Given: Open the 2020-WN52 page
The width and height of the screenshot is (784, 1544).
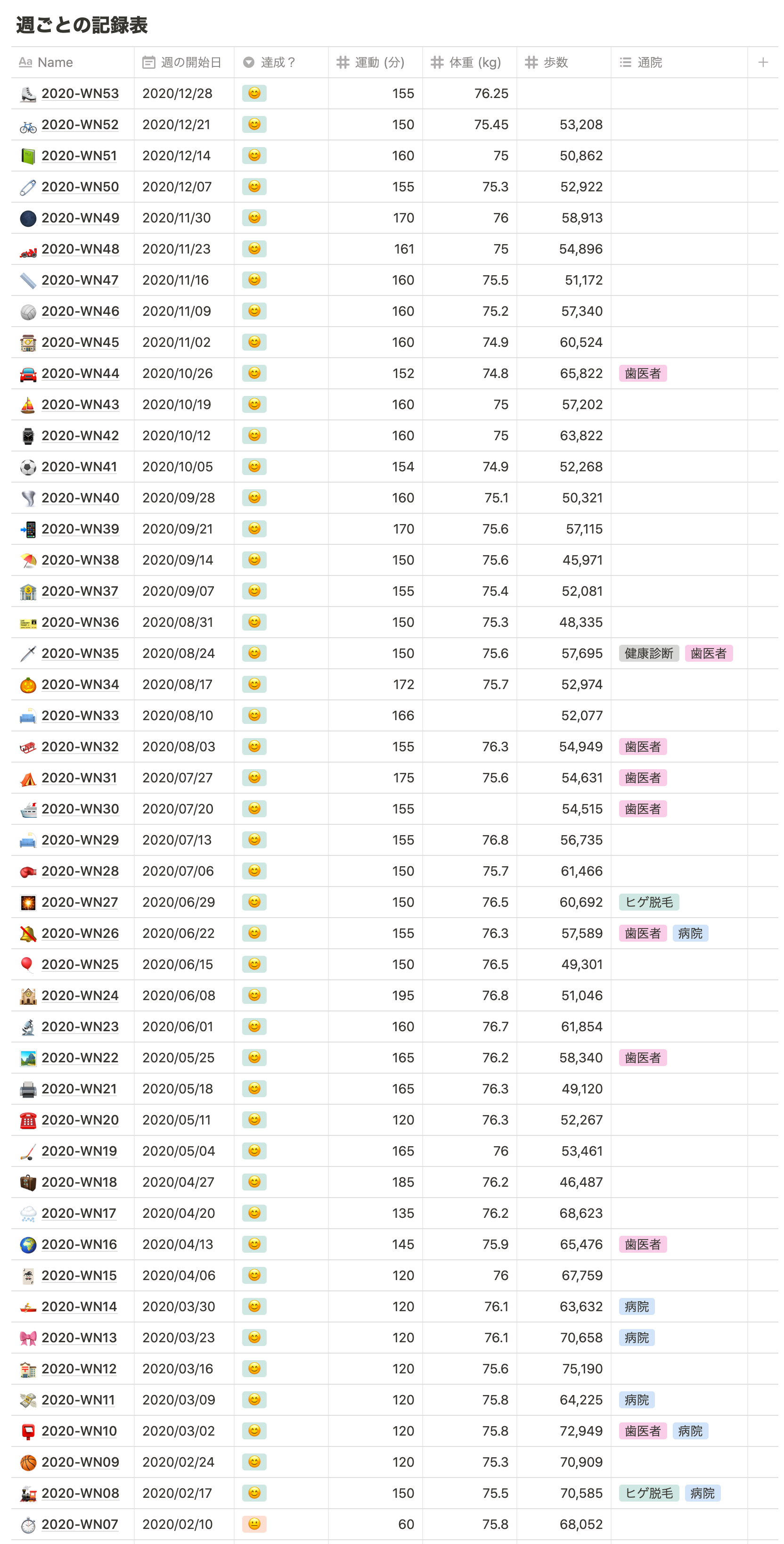Looking at the screenshot, I should pos(80,125).
